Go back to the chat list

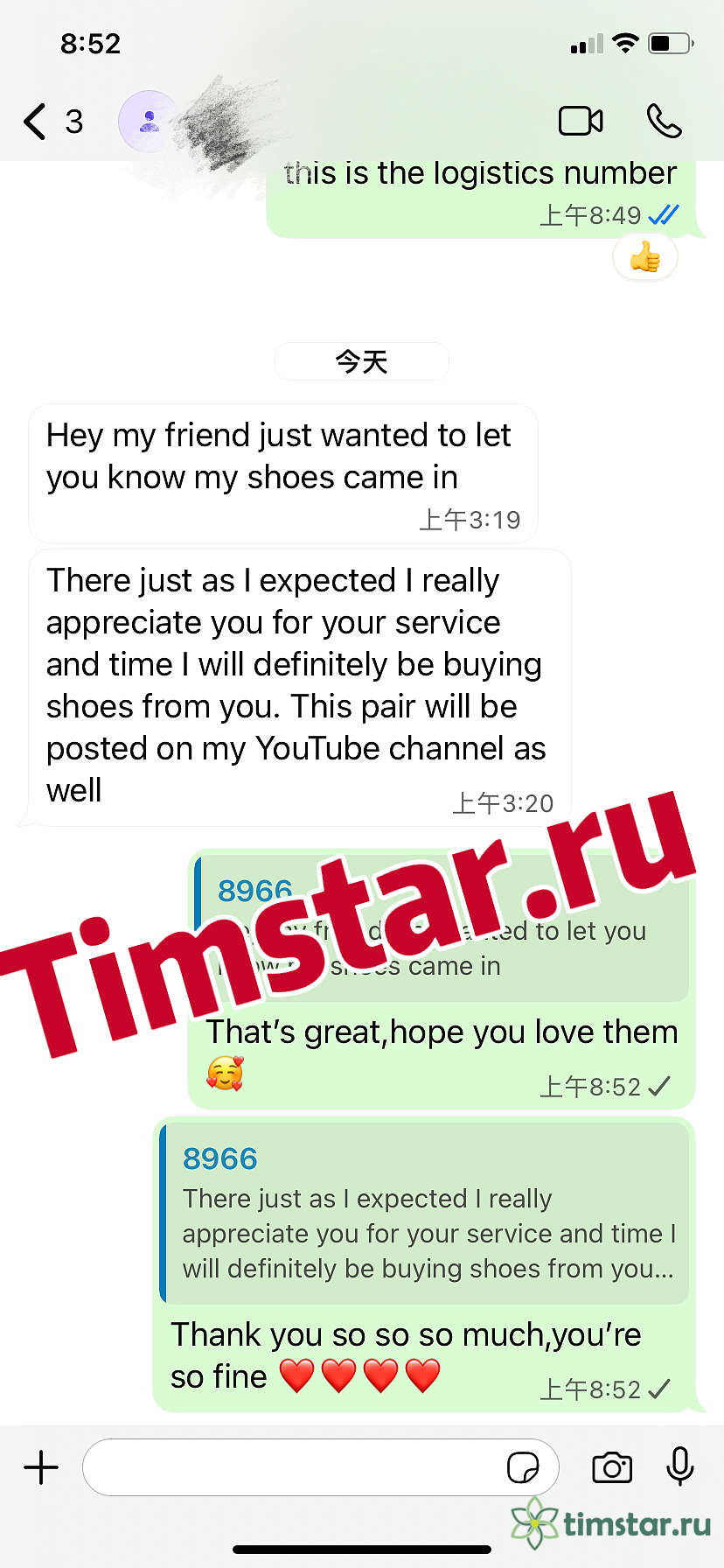pyautogui.click(x=52, y=122)
